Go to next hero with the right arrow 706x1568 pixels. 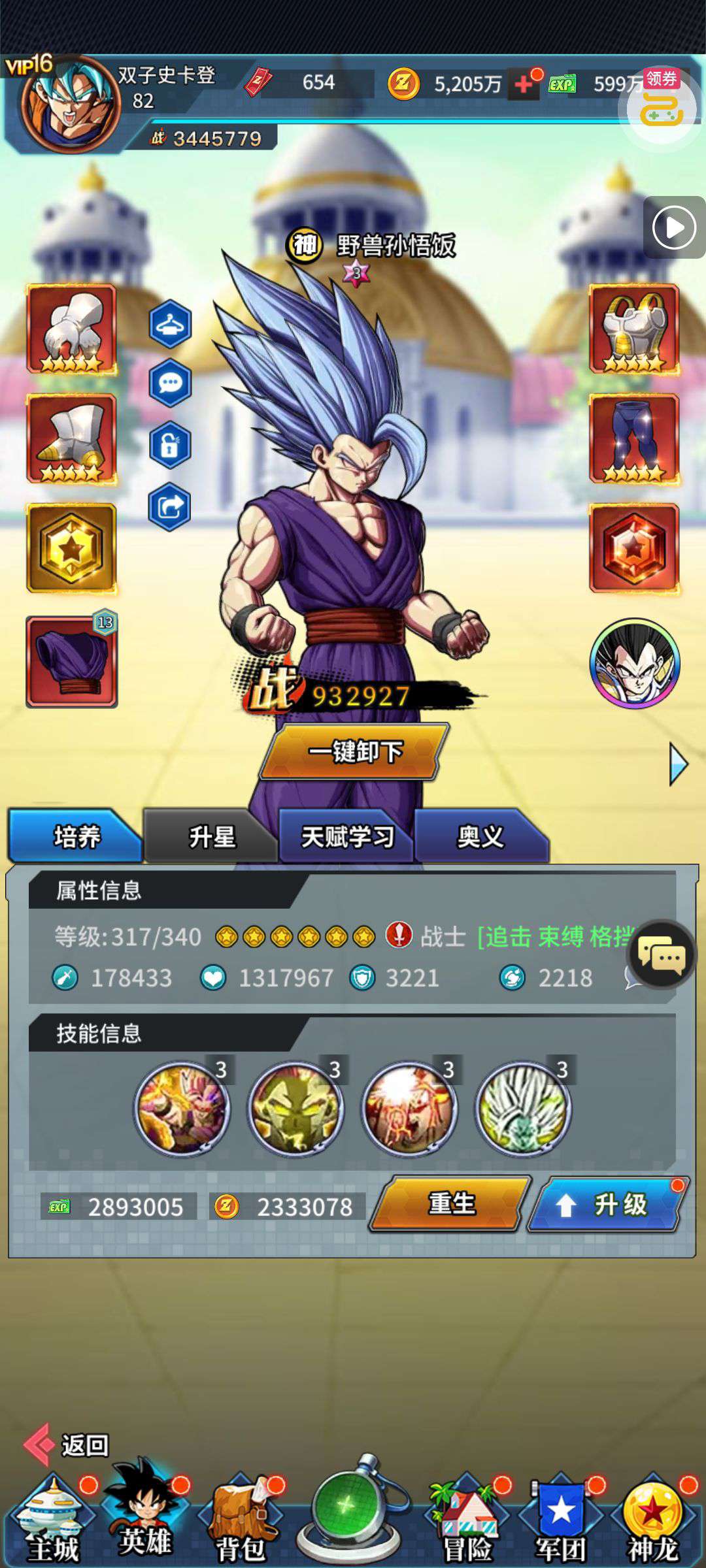679,764
